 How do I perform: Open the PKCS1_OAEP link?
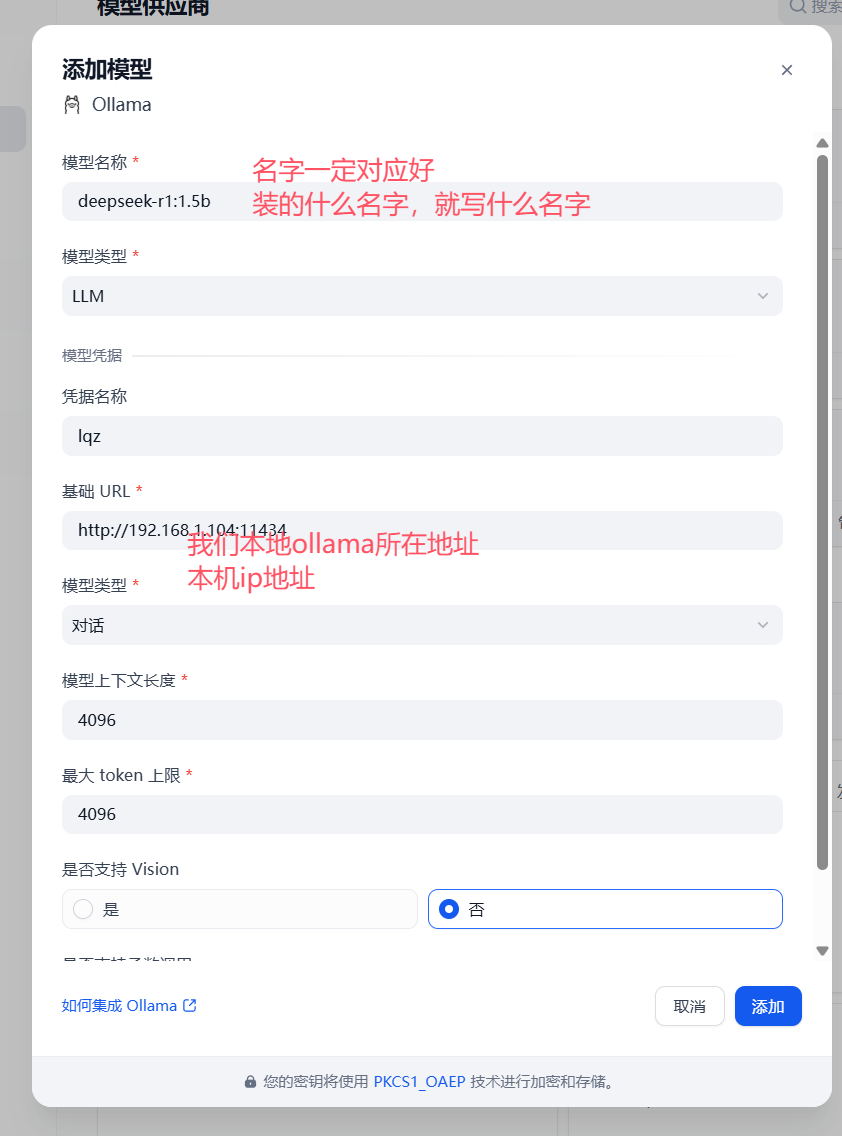[x=419, y=1081]
